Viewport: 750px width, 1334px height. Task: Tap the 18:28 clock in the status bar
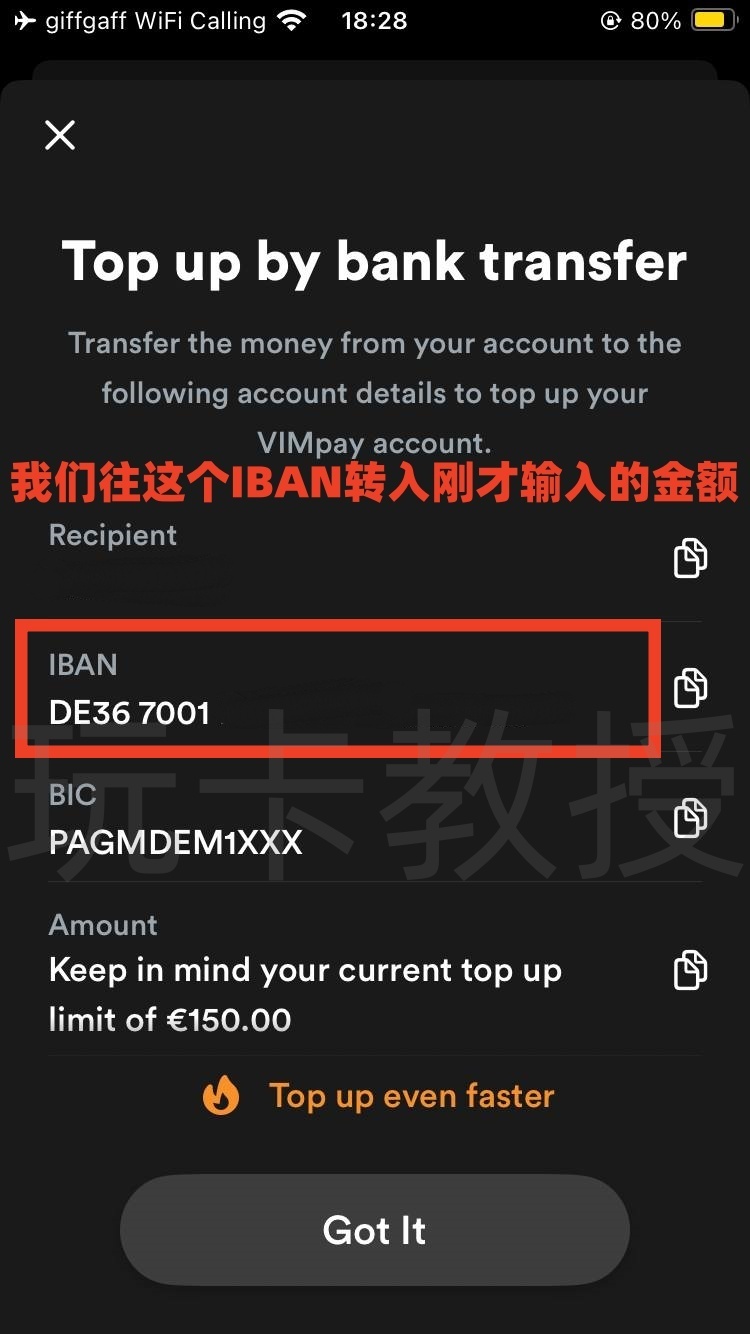tap(375, 20)
